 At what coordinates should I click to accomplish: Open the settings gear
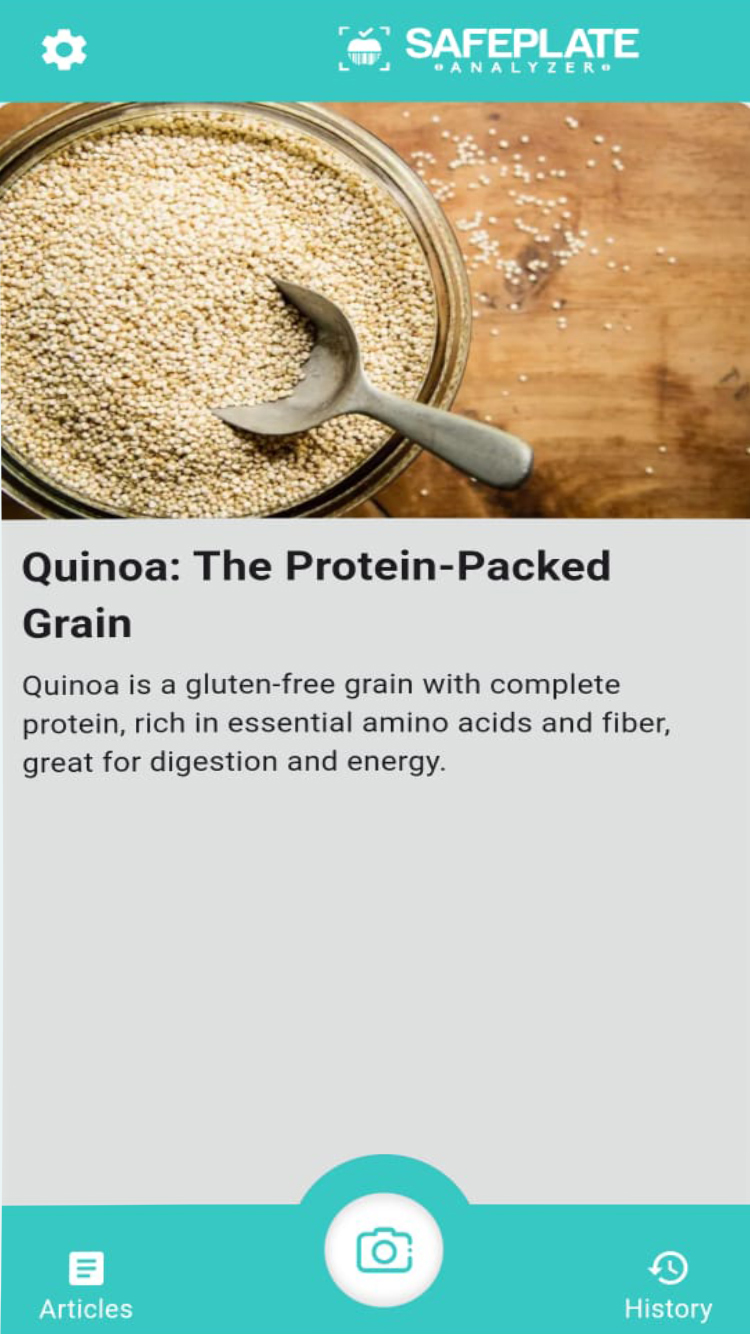(x=64, y=49)
